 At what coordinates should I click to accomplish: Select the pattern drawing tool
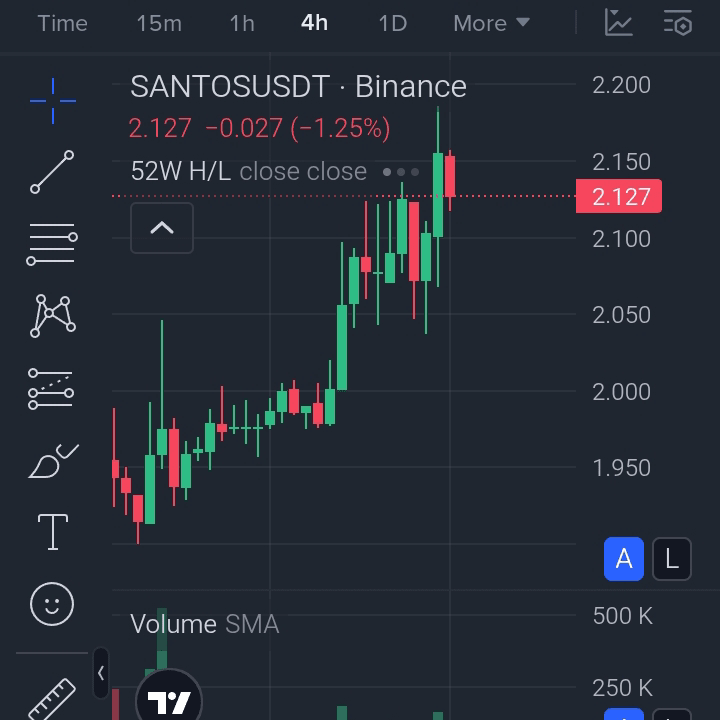[52, 315]
